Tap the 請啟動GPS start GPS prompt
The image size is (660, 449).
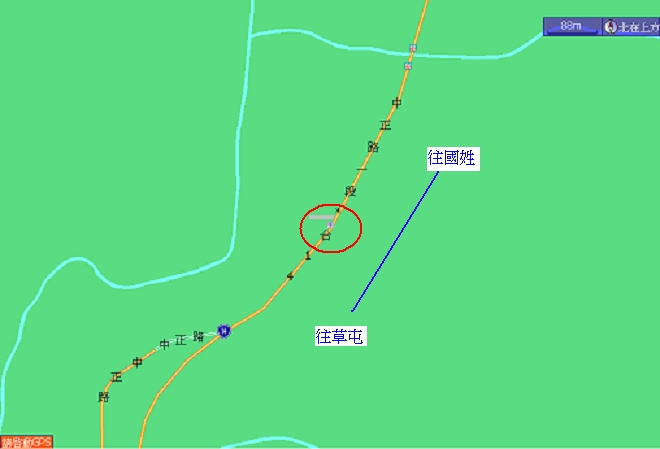(x=26, y=441)
